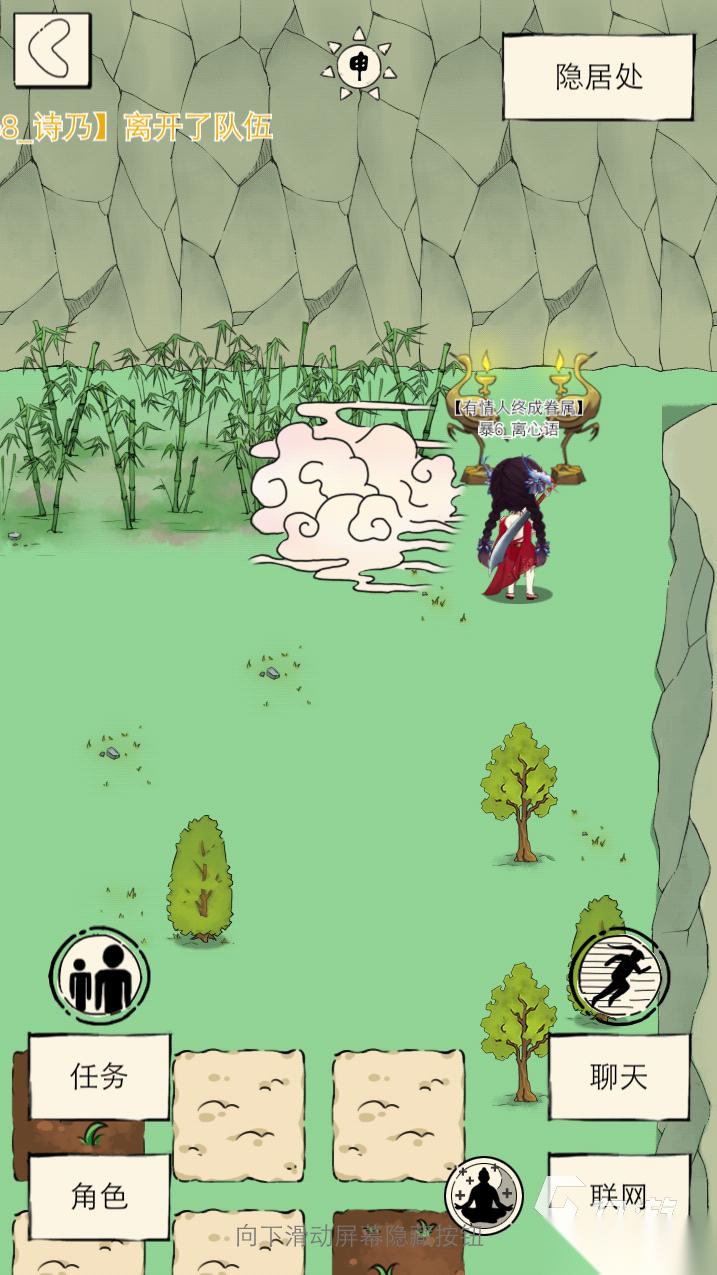The image size is (717, 1275).
Task: Open the team members icon
Action: coord(99,975)
